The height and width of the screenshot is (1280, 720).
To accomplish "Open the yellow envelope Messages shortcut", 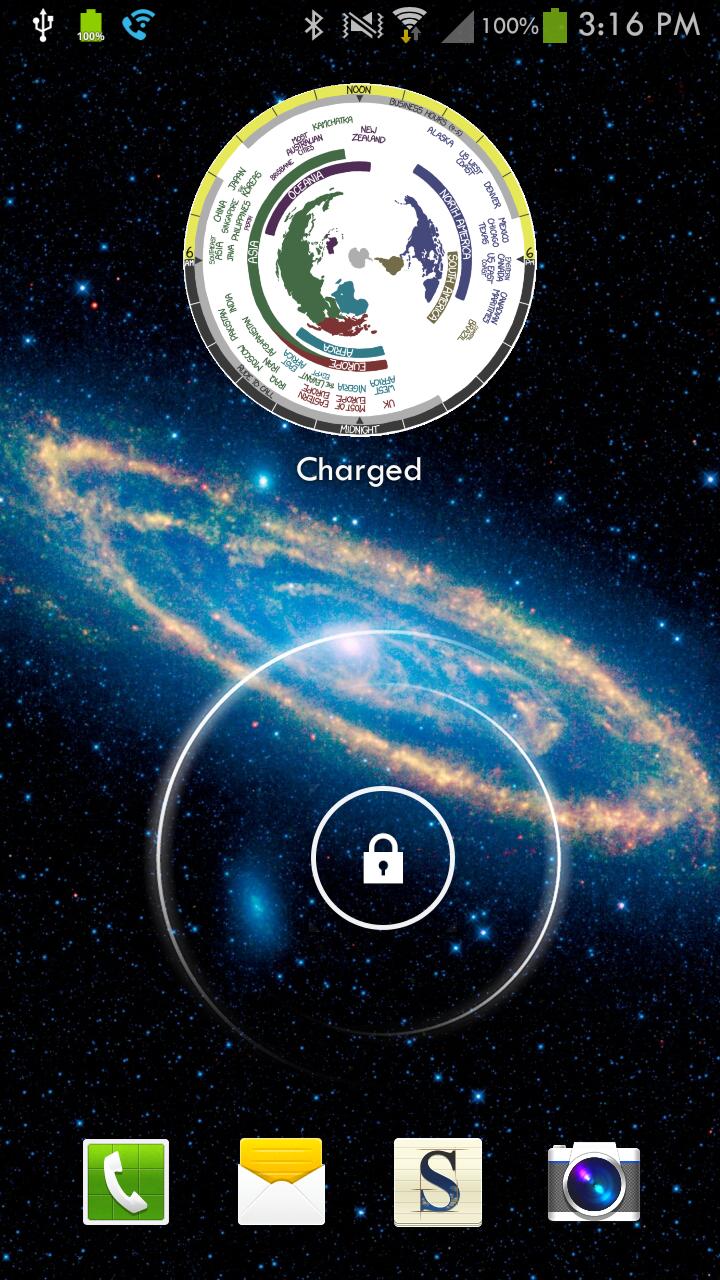I will [282, 1182].
